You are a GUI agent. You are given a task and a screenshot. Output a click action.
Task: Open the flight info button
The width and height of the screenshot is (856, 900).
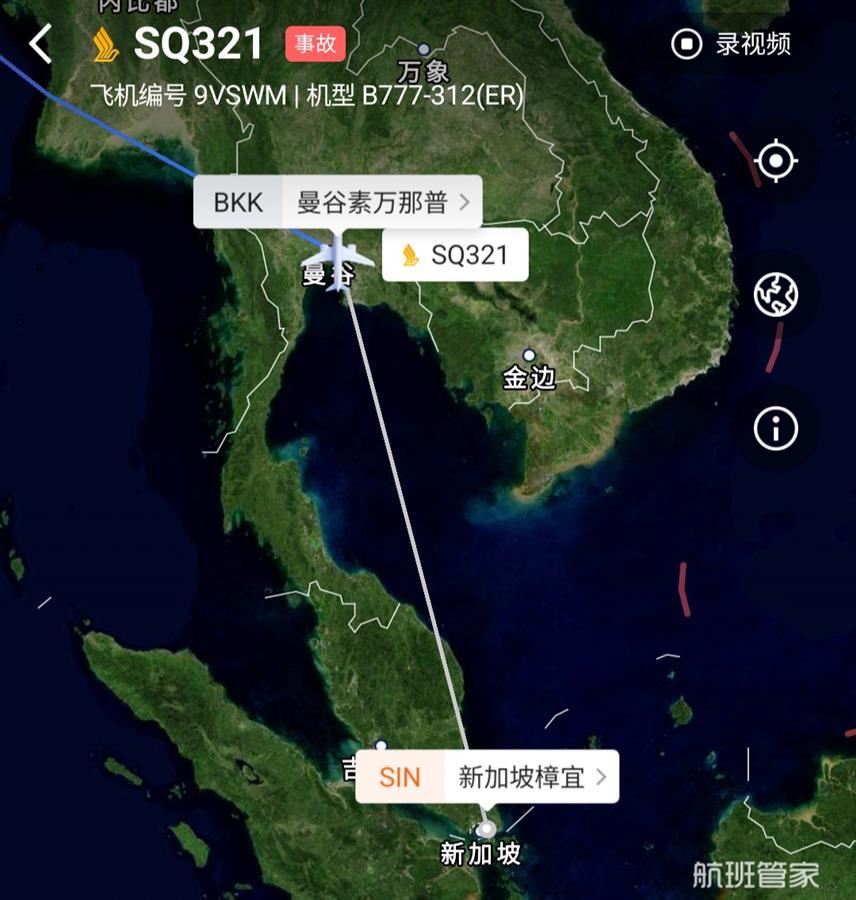coord(776,429)
